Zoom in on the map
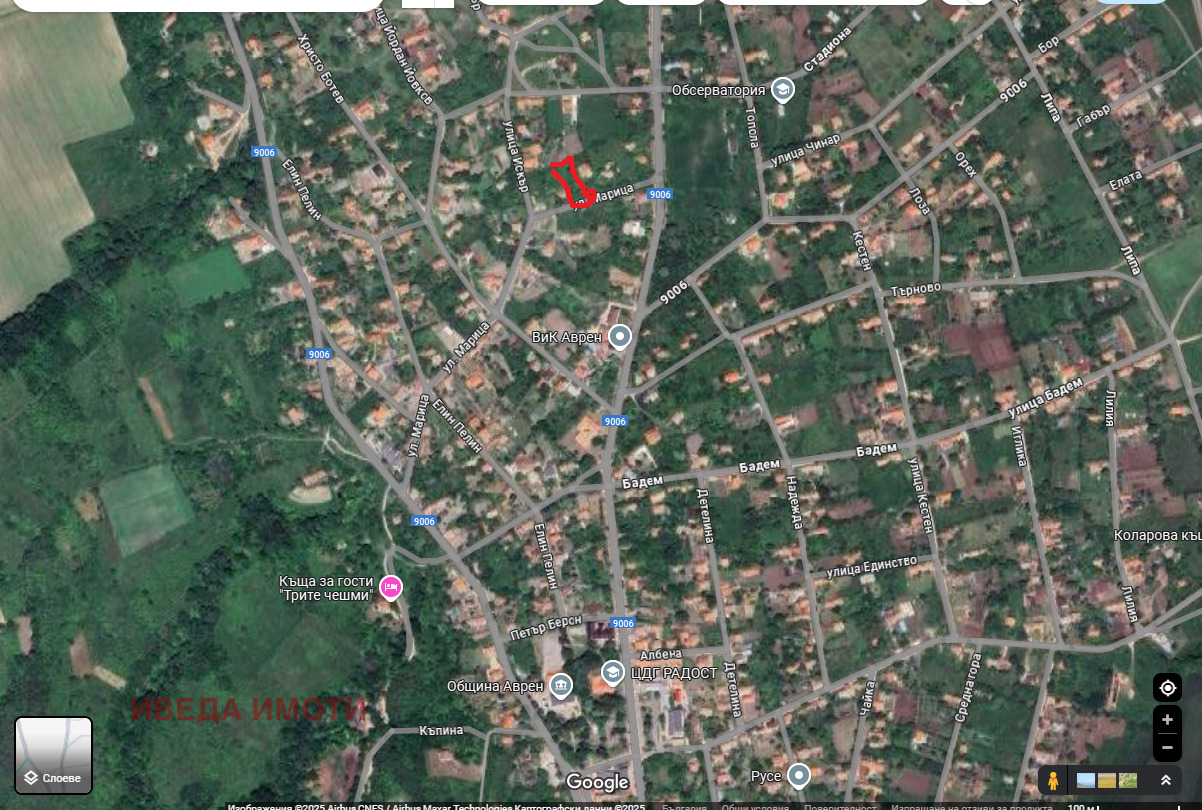 1167,719
